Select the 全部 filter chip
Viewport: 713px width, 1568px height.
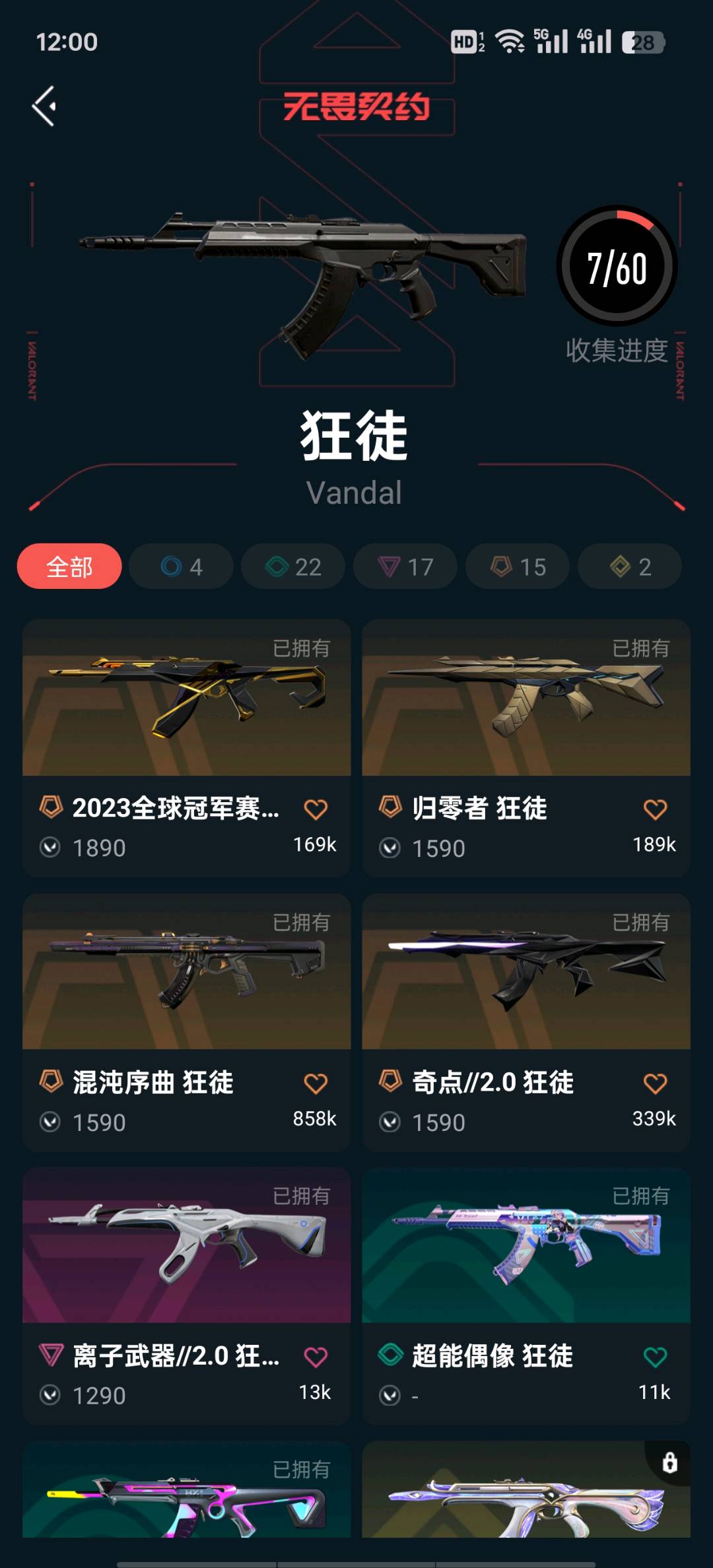[x=69, y=566]
